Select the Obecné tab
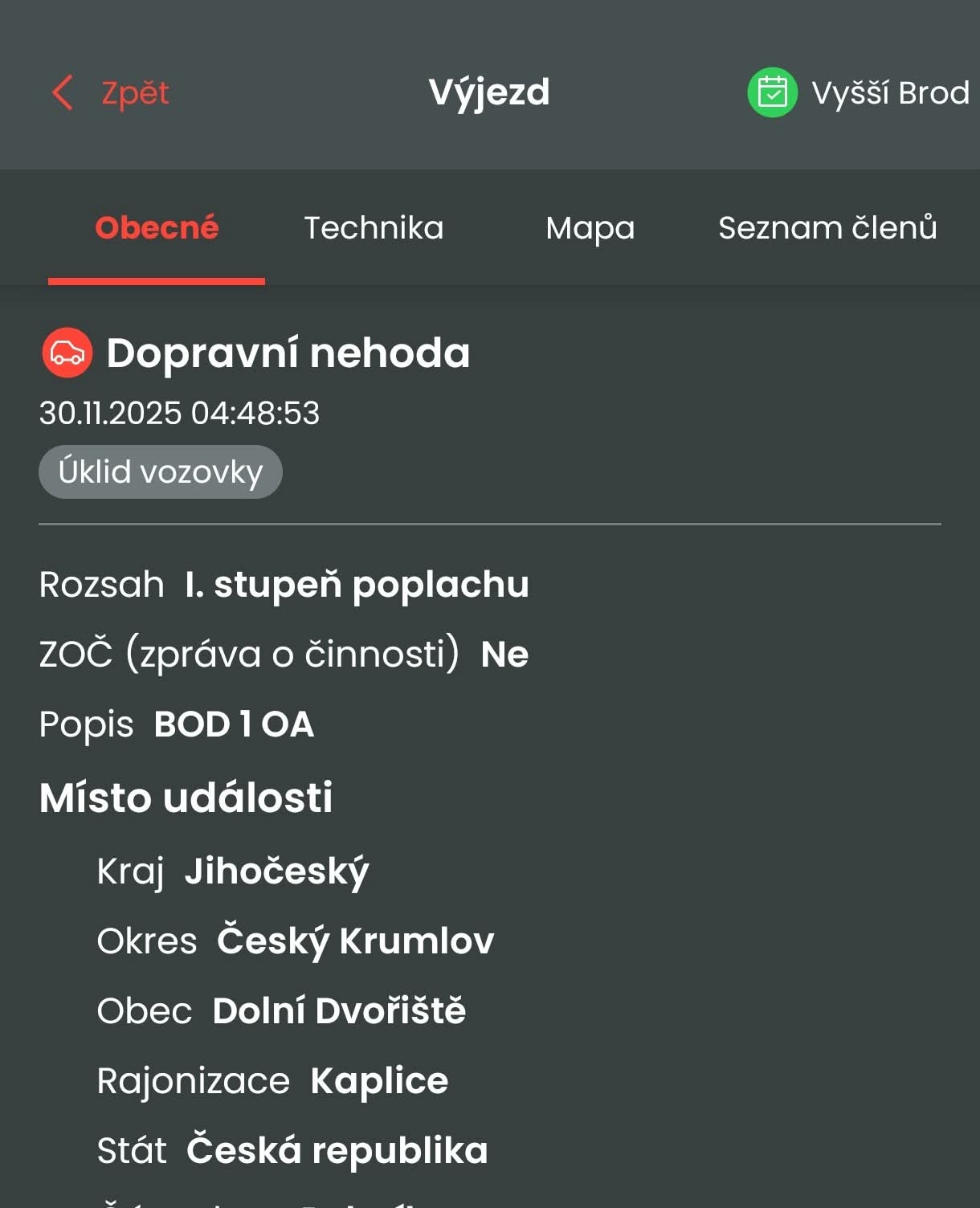Image resolution: width=980 pixels, height=1208 pixels. coord(157,228)
